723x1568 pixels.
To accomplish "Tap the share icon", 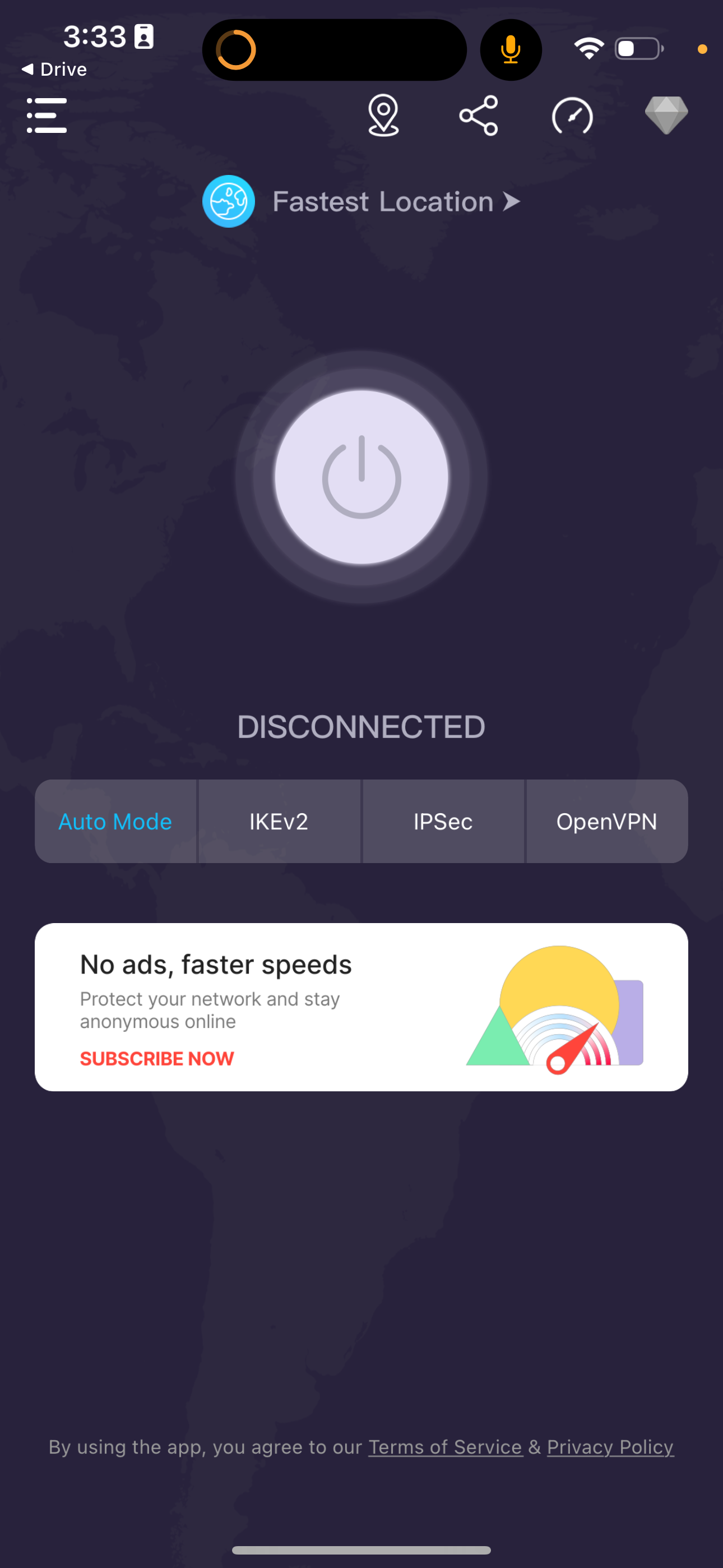I will (x=478, y=114).
